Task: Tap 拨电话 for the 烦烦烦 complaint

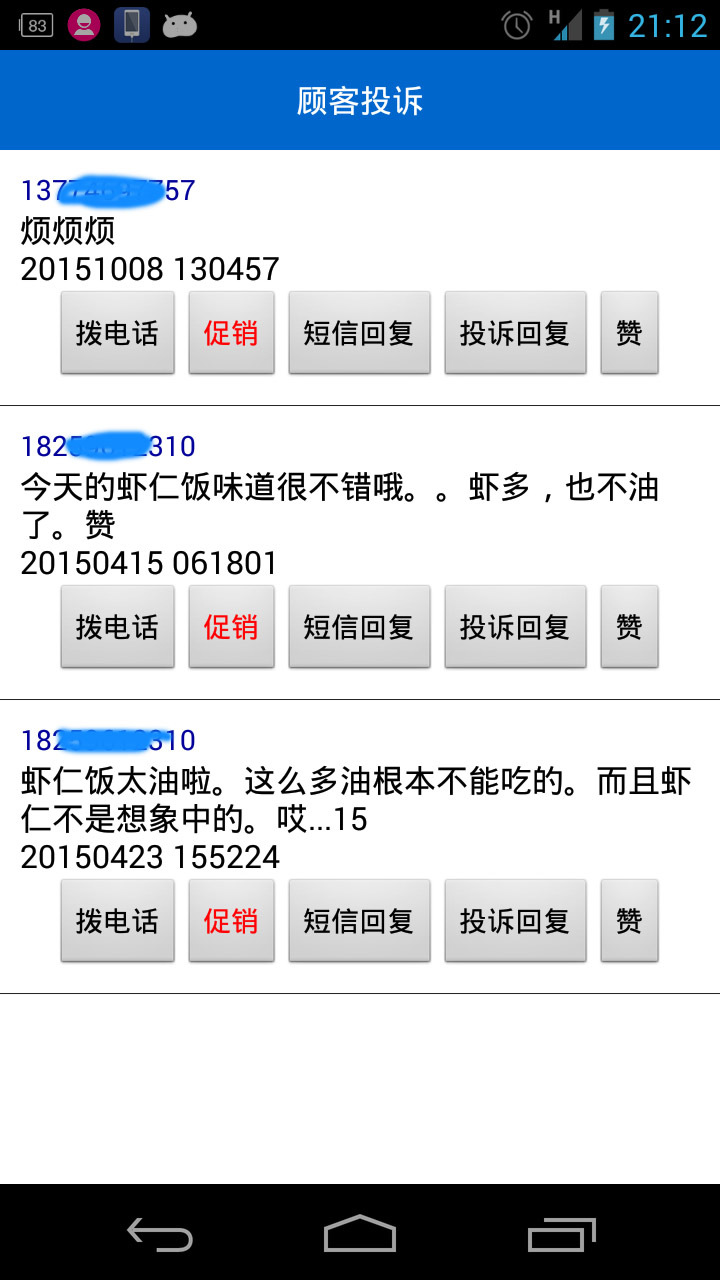Action: click(x=117, y=333)
